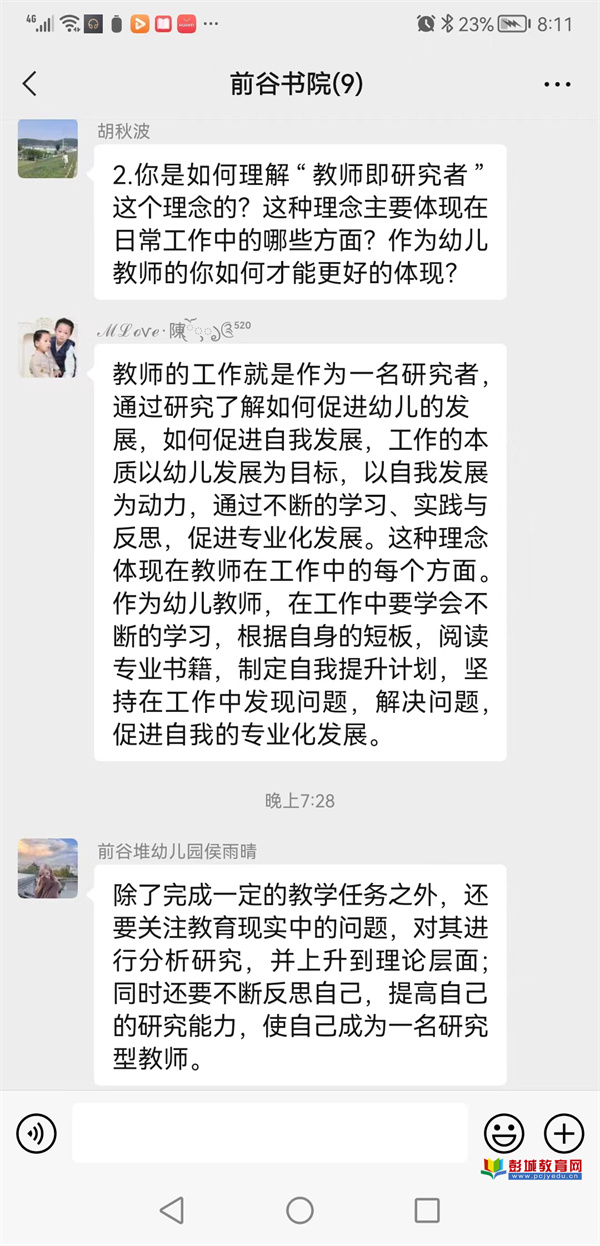The width and height of the screenshot is (600, 1246).
Task: Go to the home screen
Action: [x=300, y=1210]
